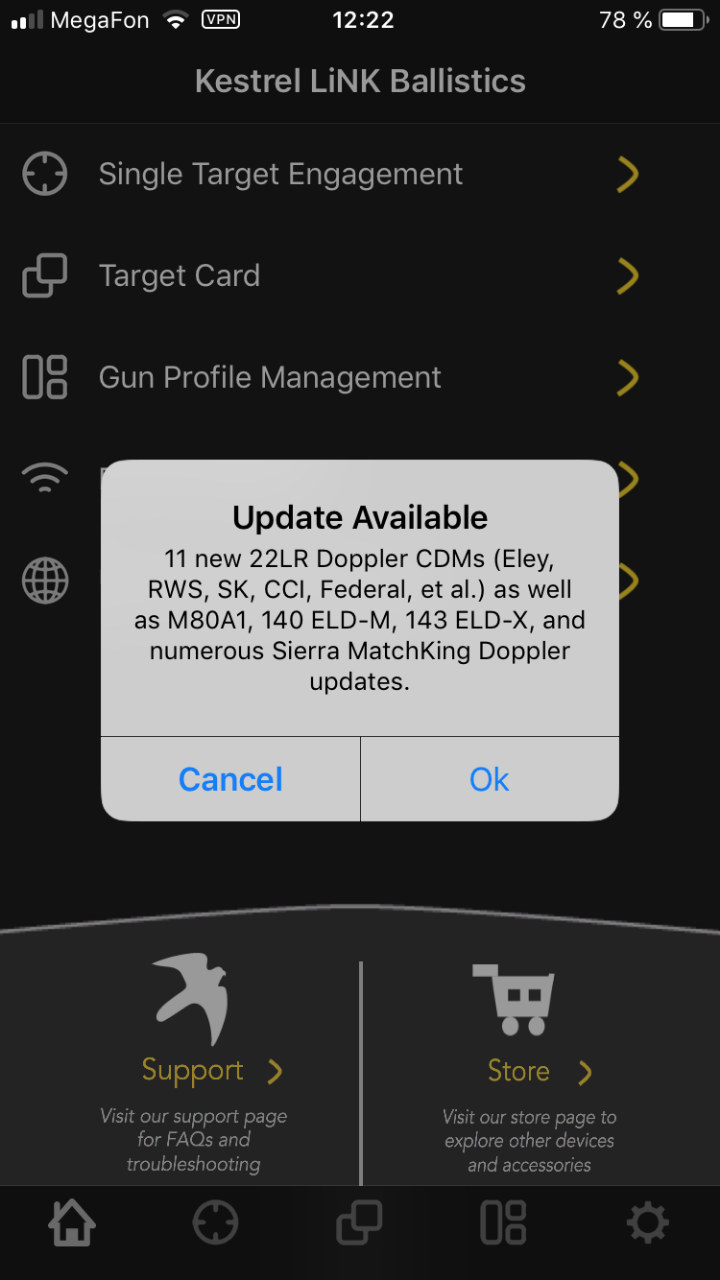Select the crosshair tab in bottom bar
The width and height of the screenshot is (720, 1280).
(216, 1222)
